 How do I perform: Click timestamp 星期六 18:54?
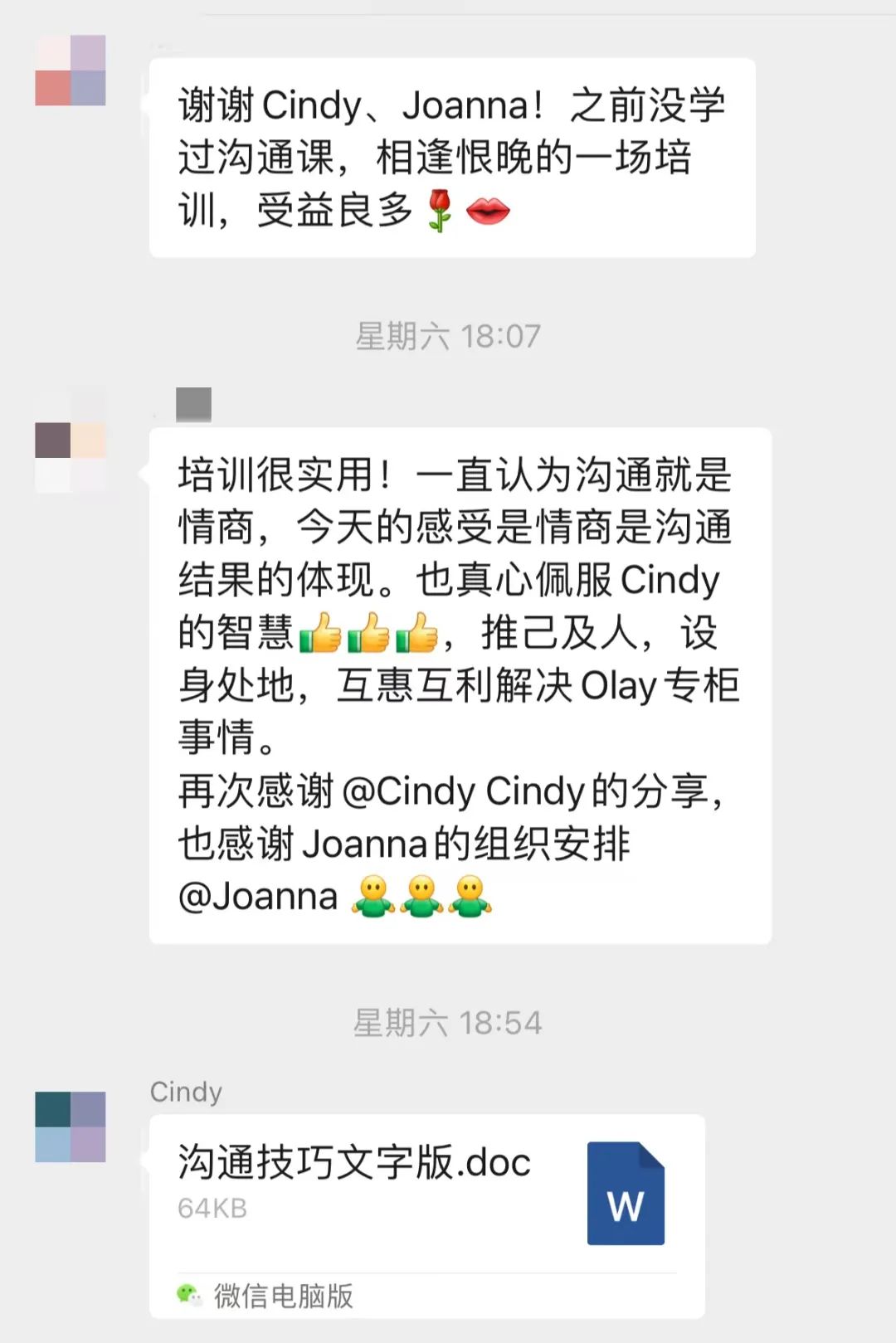(x=448, y=1022)
